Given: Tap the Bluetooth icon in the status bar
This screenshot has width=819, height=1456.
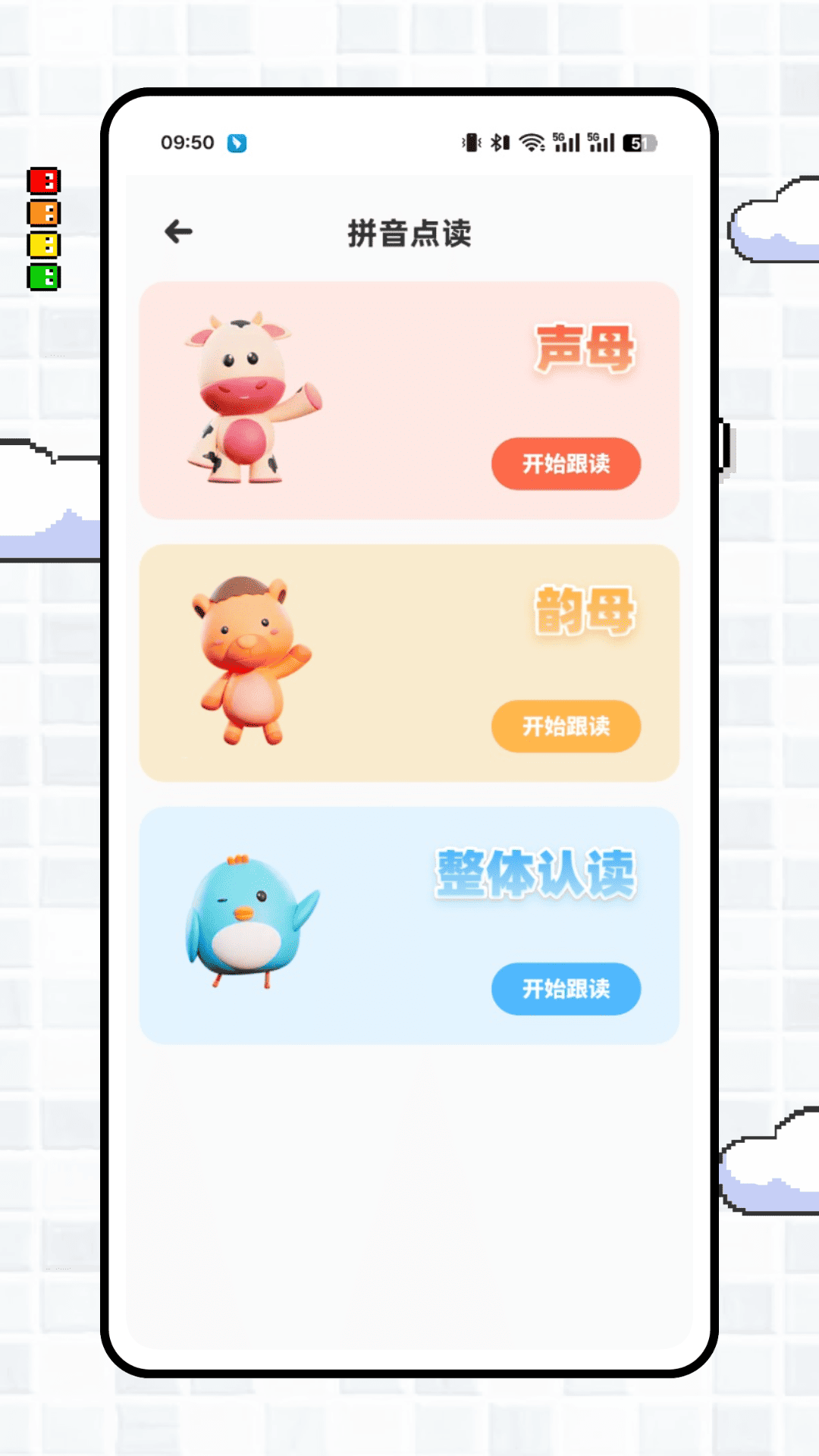Looking at the screenshot, I should [x=498, y=141].
